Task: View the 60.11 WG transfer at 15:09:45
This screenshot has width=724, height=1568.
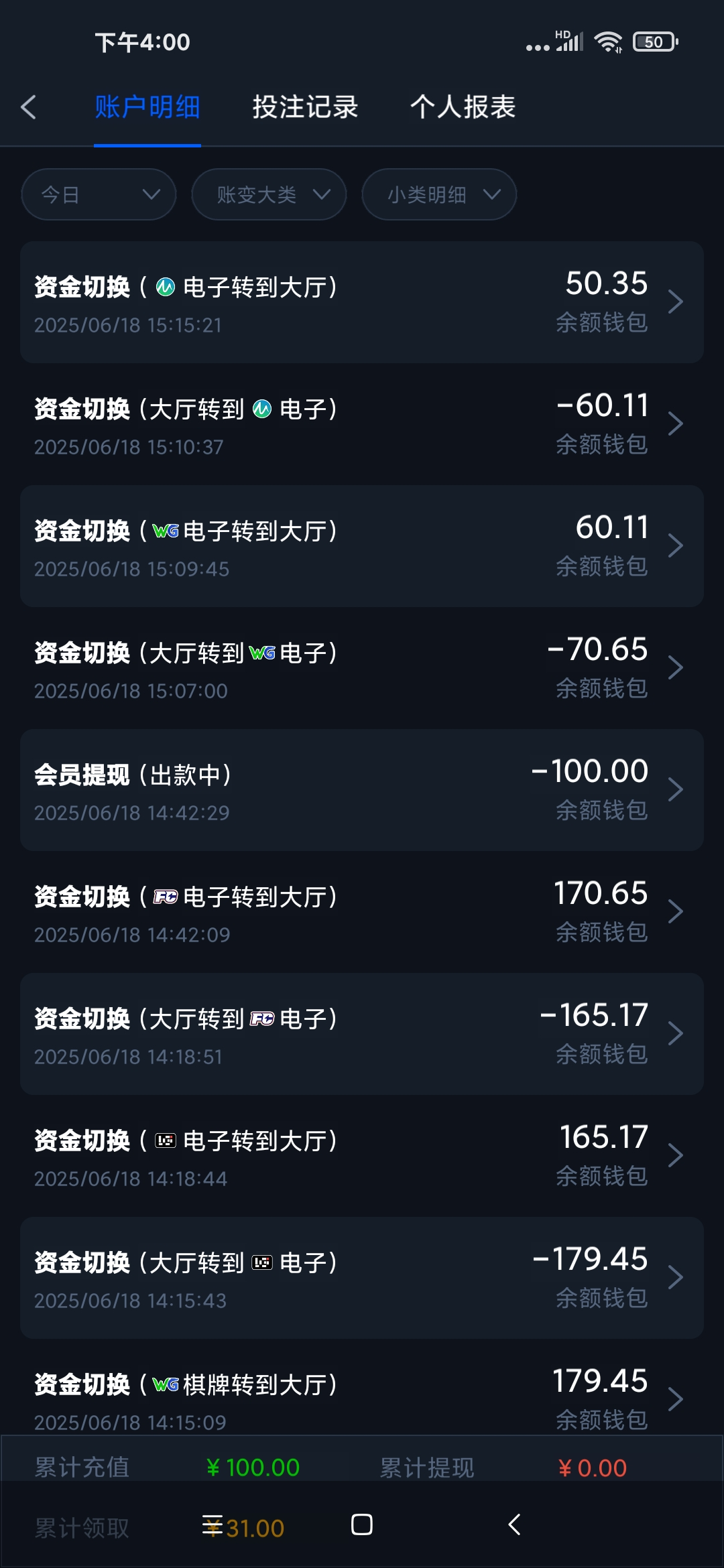Action: click(362, 546)
